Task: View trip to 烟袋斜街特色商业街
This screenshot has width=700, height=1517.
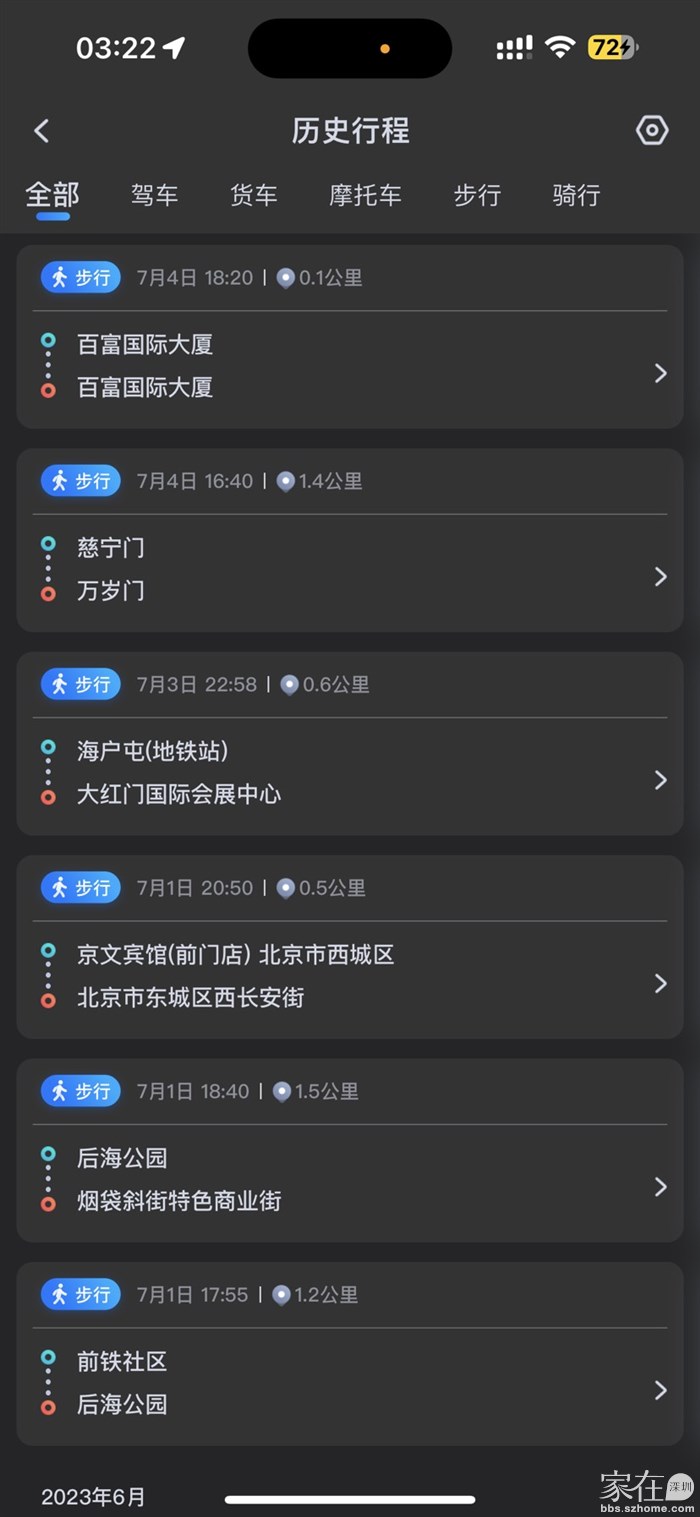Action: click(350, 1180)
